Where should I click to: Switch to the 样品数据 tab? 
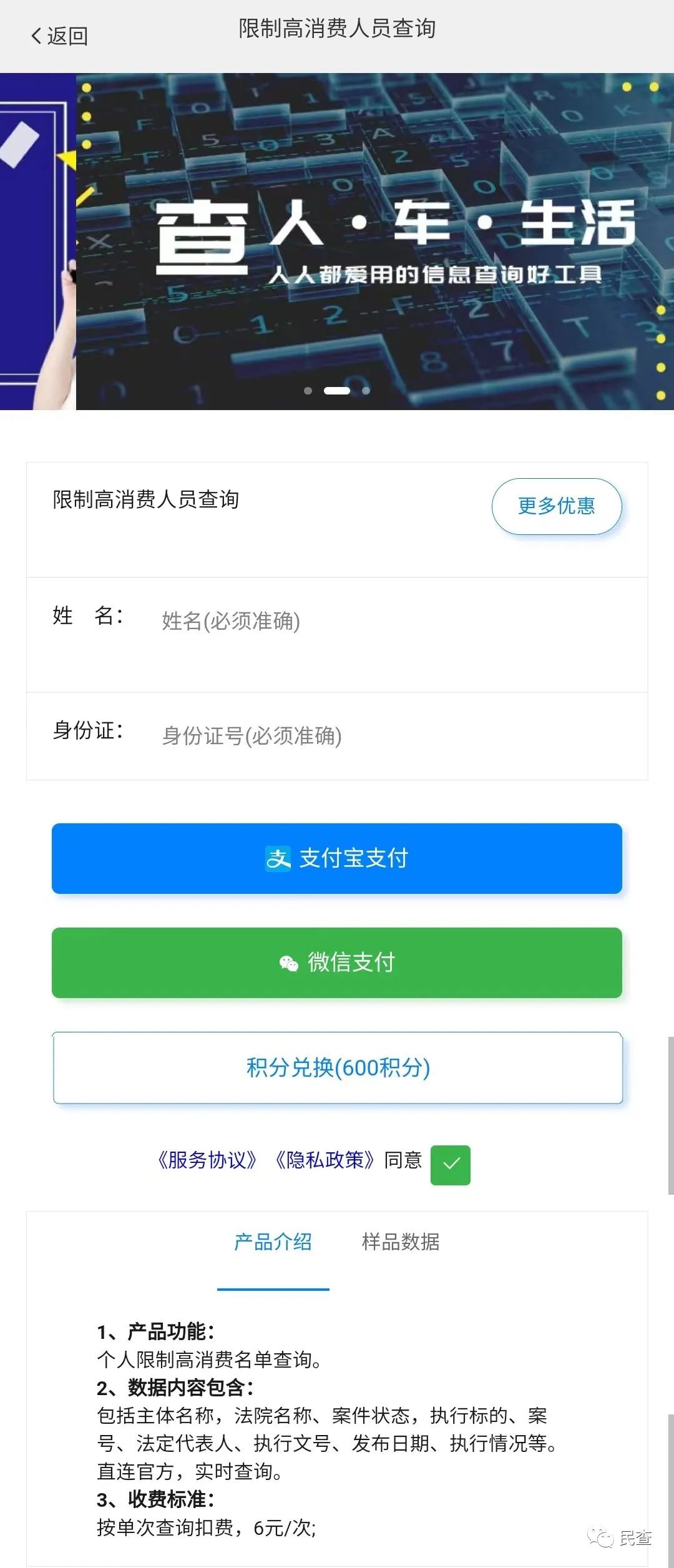pos(400,1243)
